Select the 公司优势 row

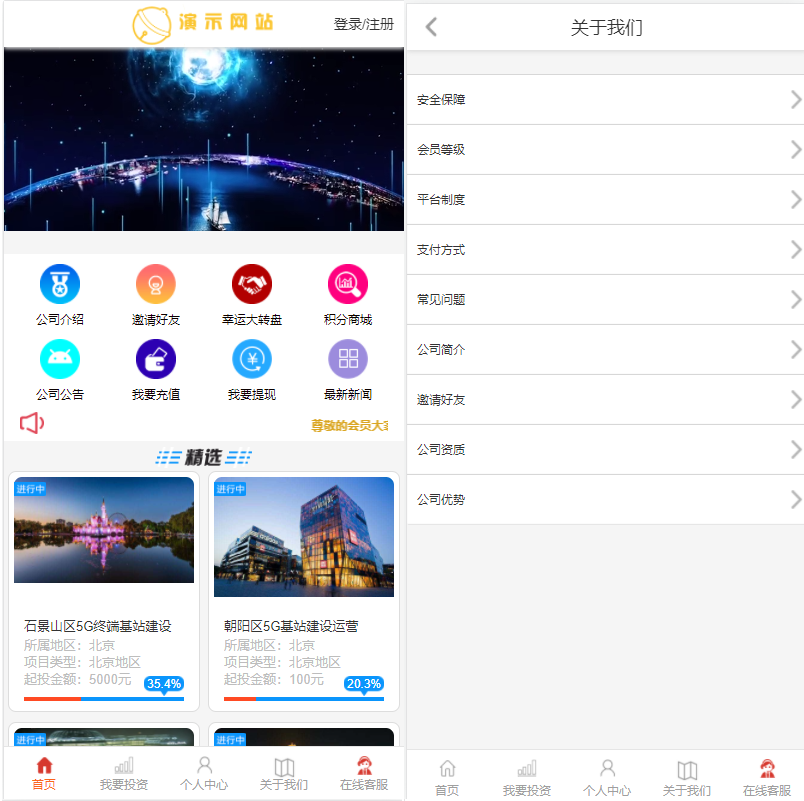[605, 500]
